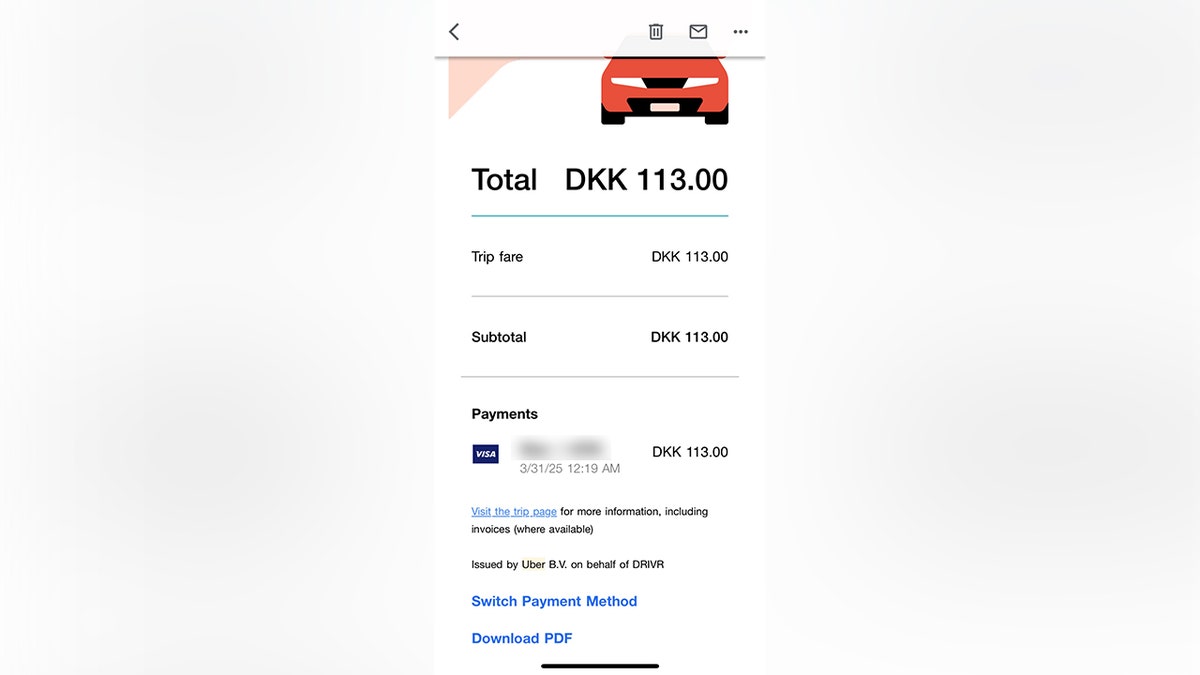
Task: Tap Switch Payment Method
Action: click(x=554, y=601)
